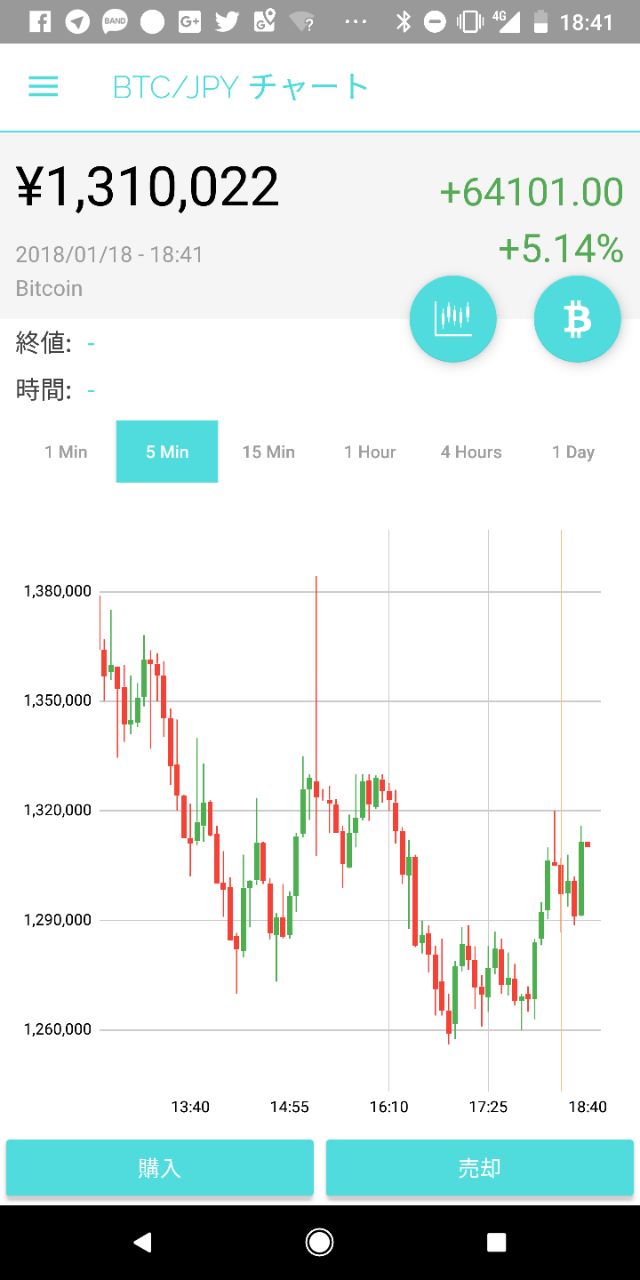The image size is (640, 1280).
Task: Tap the Bitcoin currency floating button
Action: point(577,319)
